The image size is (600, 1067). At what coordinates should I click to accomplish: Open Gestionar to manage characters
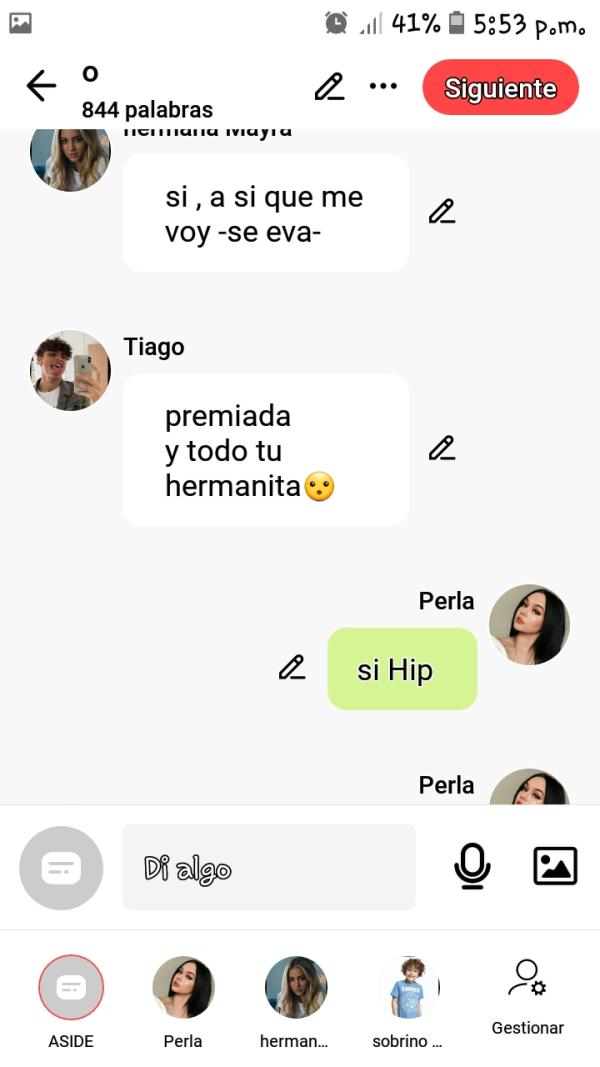coord(527,996)
